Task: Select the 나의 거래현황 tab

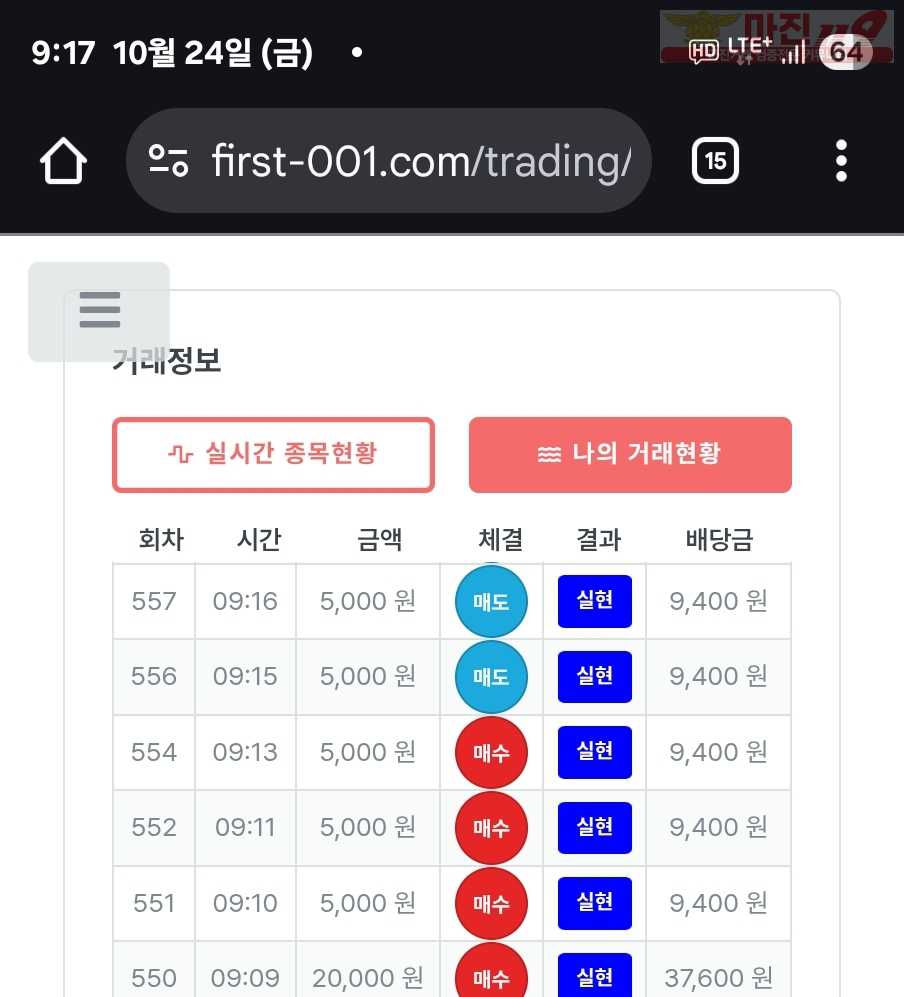Action: (x=630, y=455)
